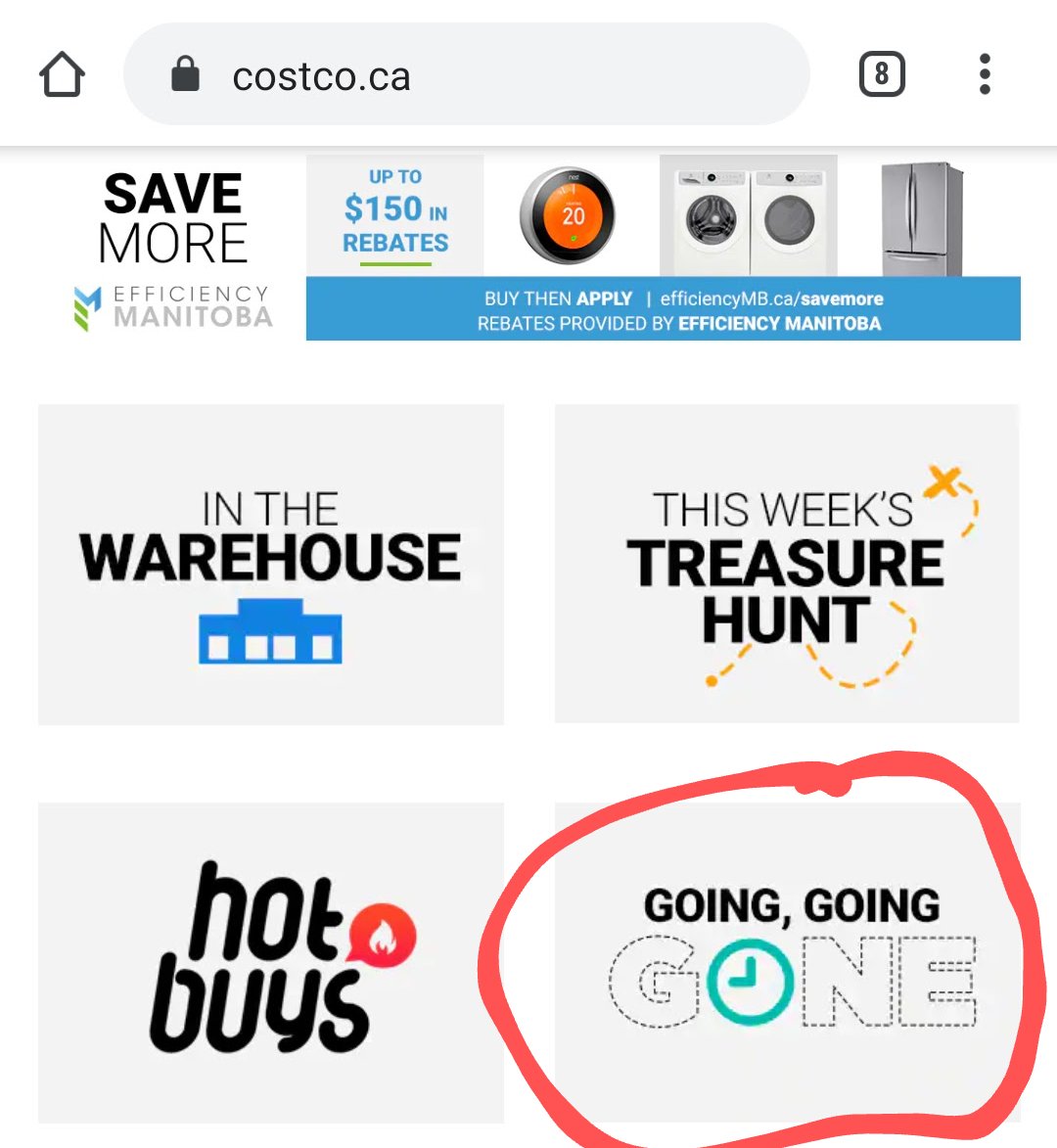Open the Efficiency Manitoba rebates banner

pos(548,248)
